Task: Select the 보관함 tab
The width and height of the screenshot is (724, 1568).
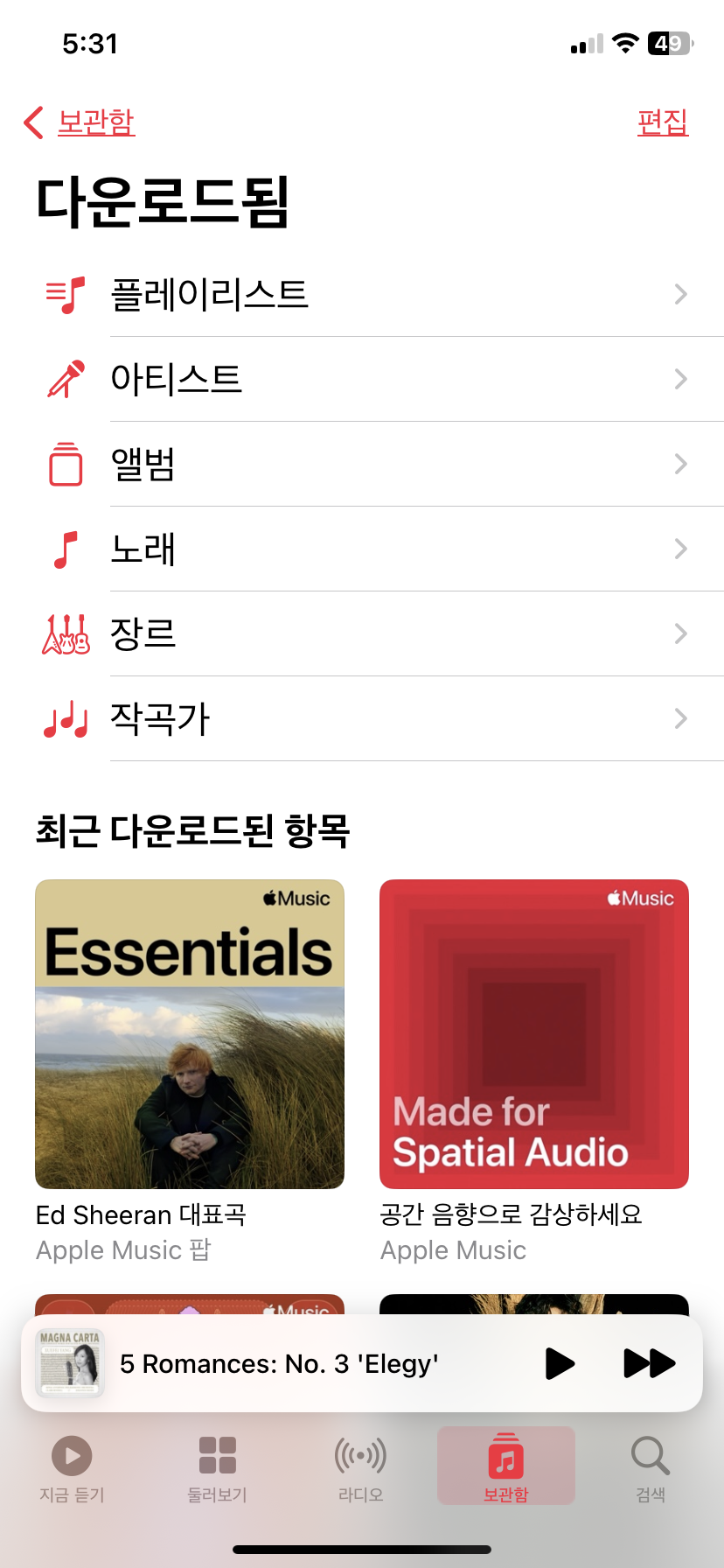Action: click(x=506, y=1468)
